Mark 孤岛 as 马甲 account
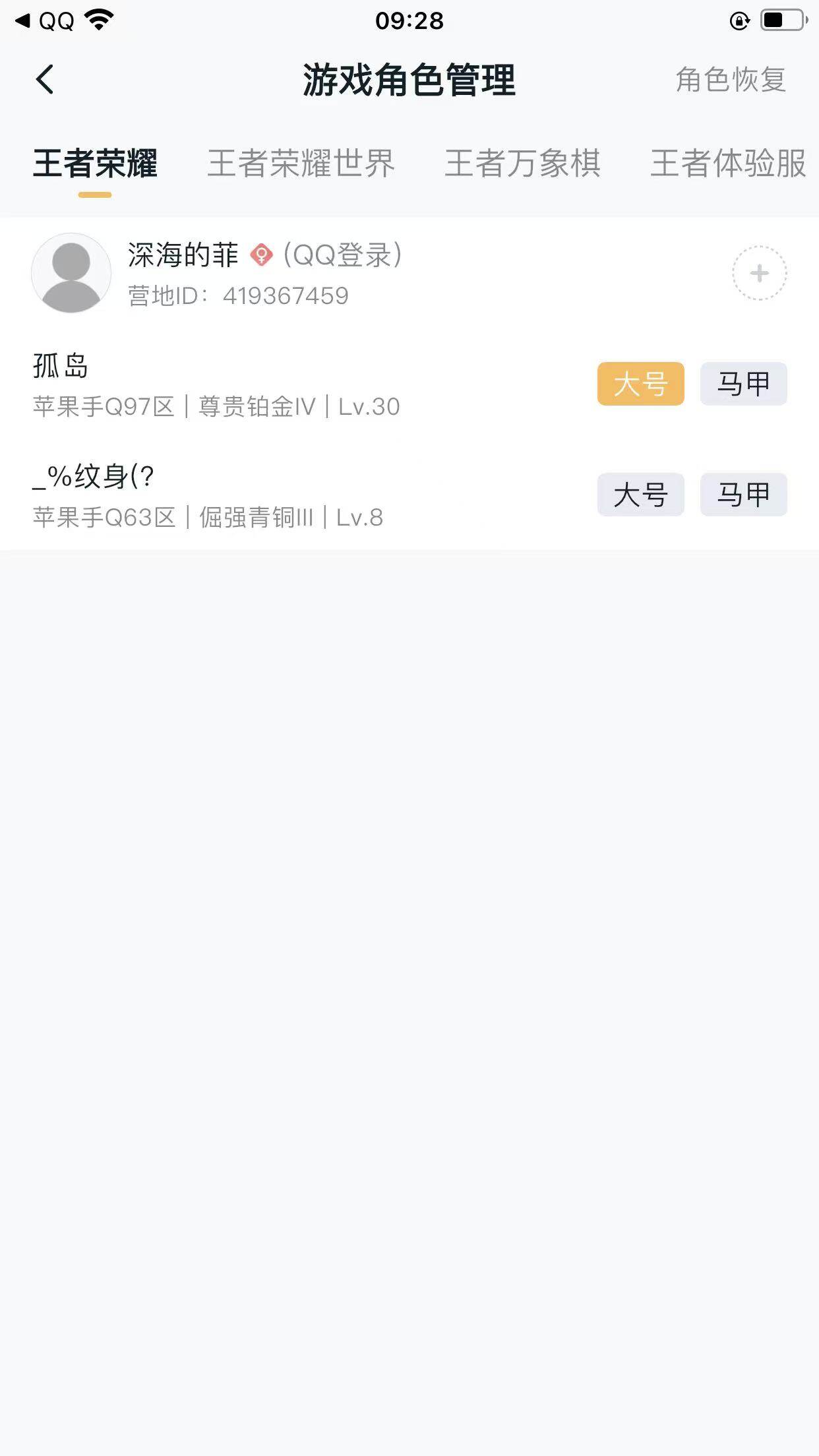Image resolution: width=819 pixels, height=1456 pixels. pyautogui.click(x=743, y=384)
